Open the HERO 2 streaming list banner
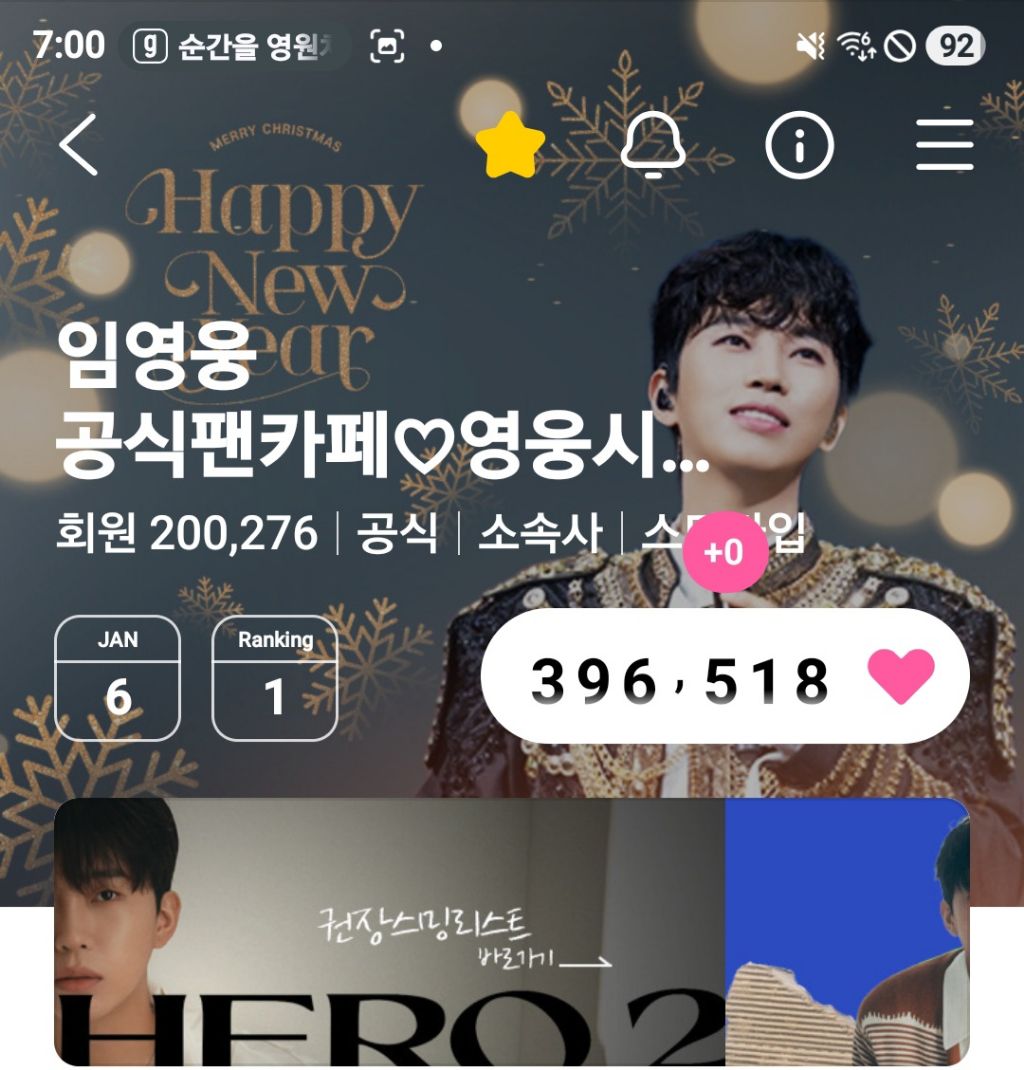Image resolution: width=1024 pixels, height=1070 pixels. coord(390,930)
